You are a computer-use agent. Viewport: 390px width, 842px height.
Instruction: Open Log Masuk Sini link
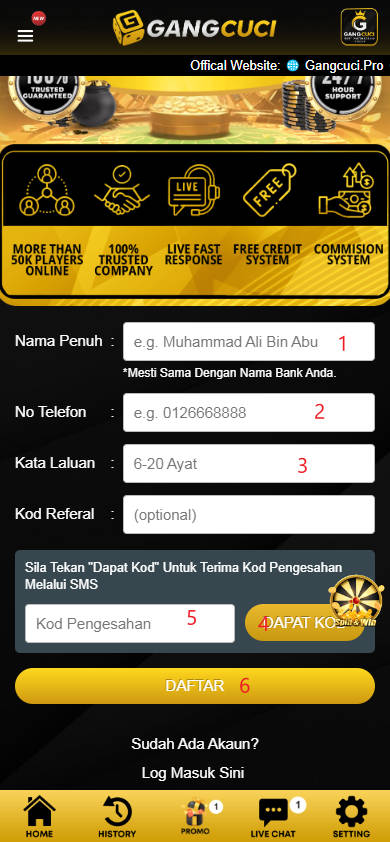193,773
